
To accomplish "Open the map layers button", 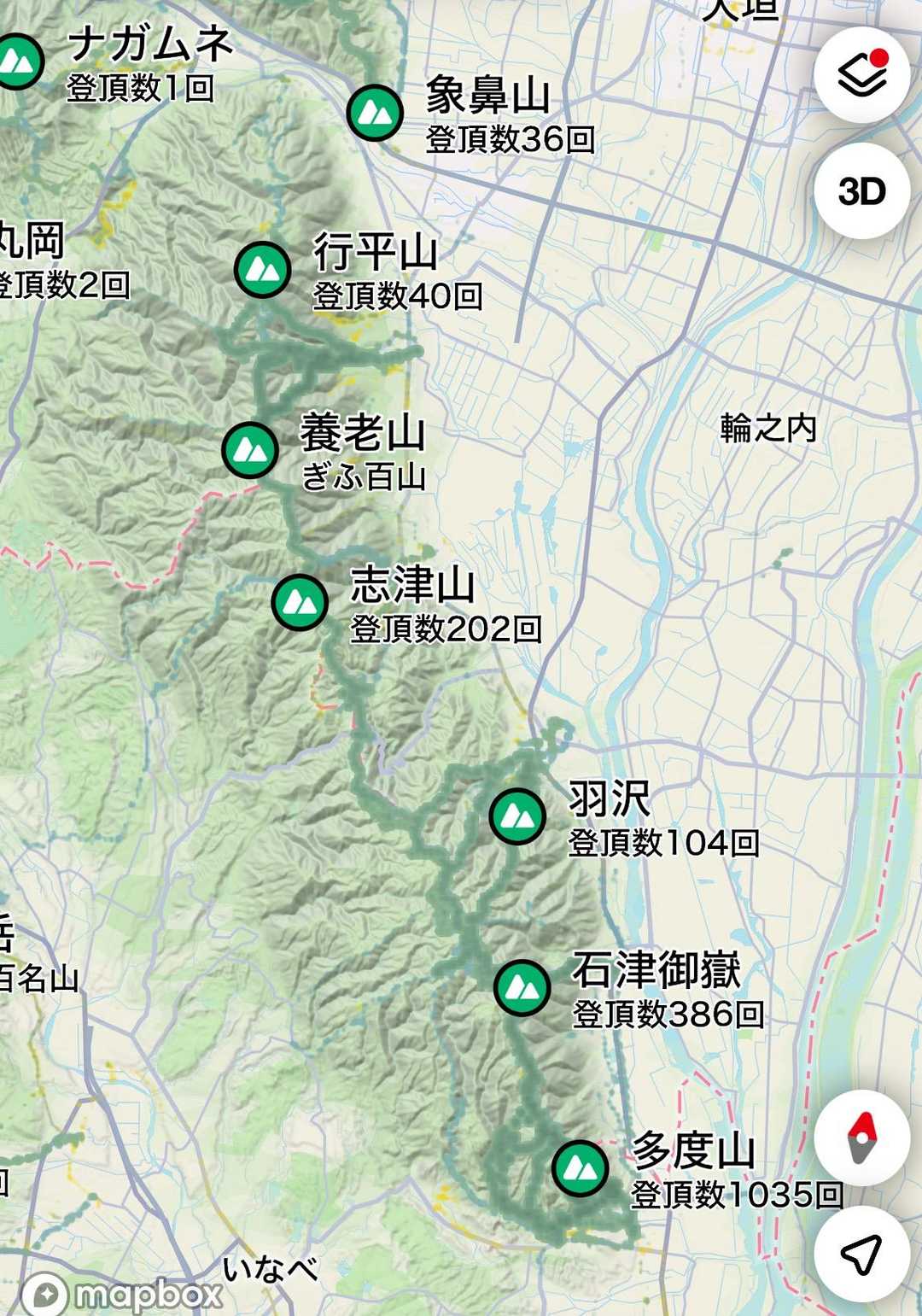I will (x=861, y=75).
